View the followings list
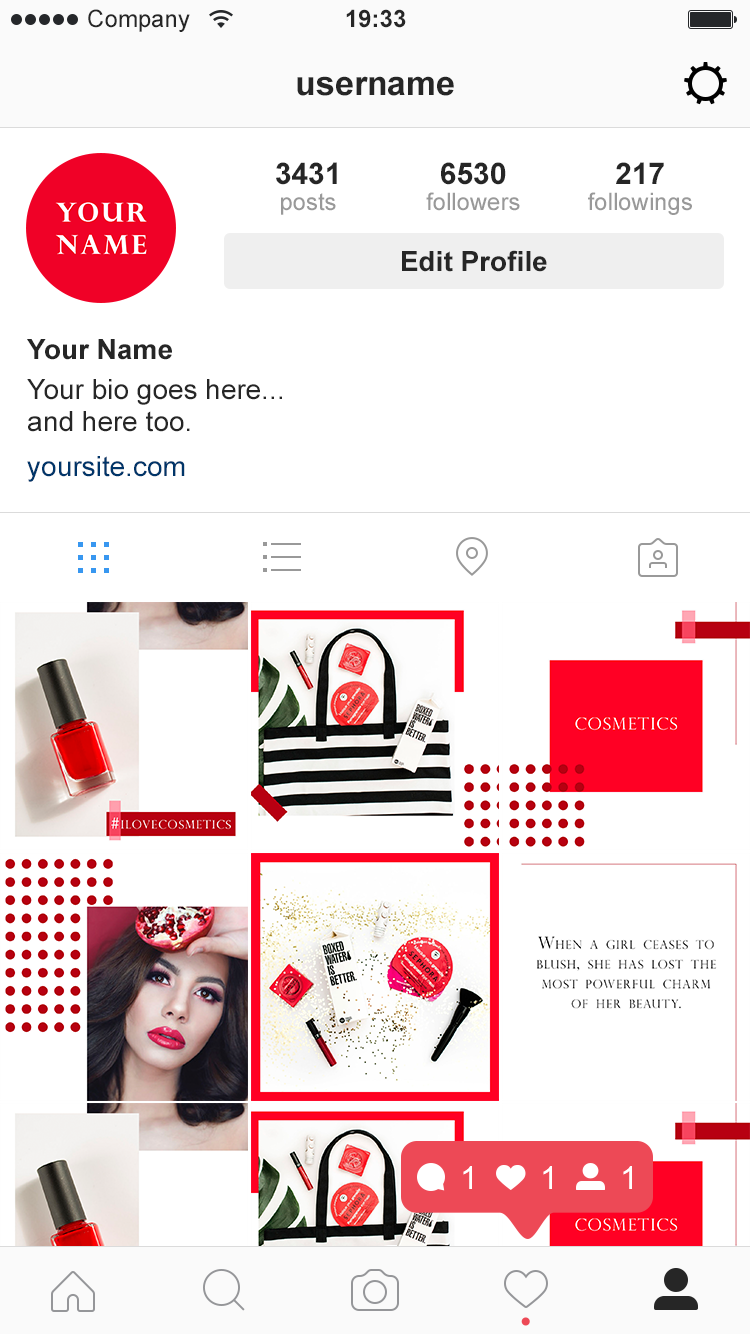Screen dimensions: 750x1334 click(639, 187)
